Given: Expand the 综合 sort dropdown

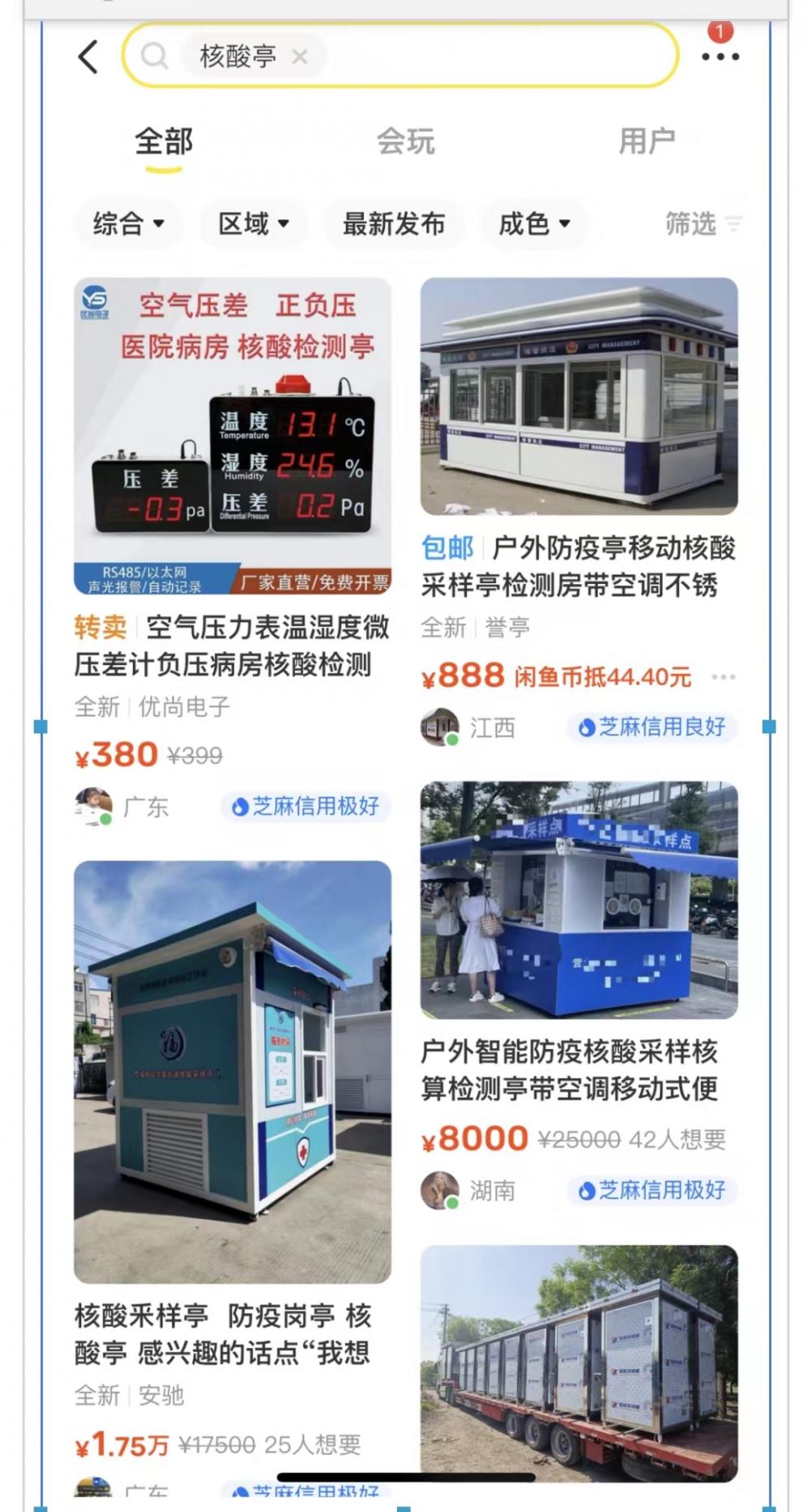Looking at the screenshot, I should (128, 223).
